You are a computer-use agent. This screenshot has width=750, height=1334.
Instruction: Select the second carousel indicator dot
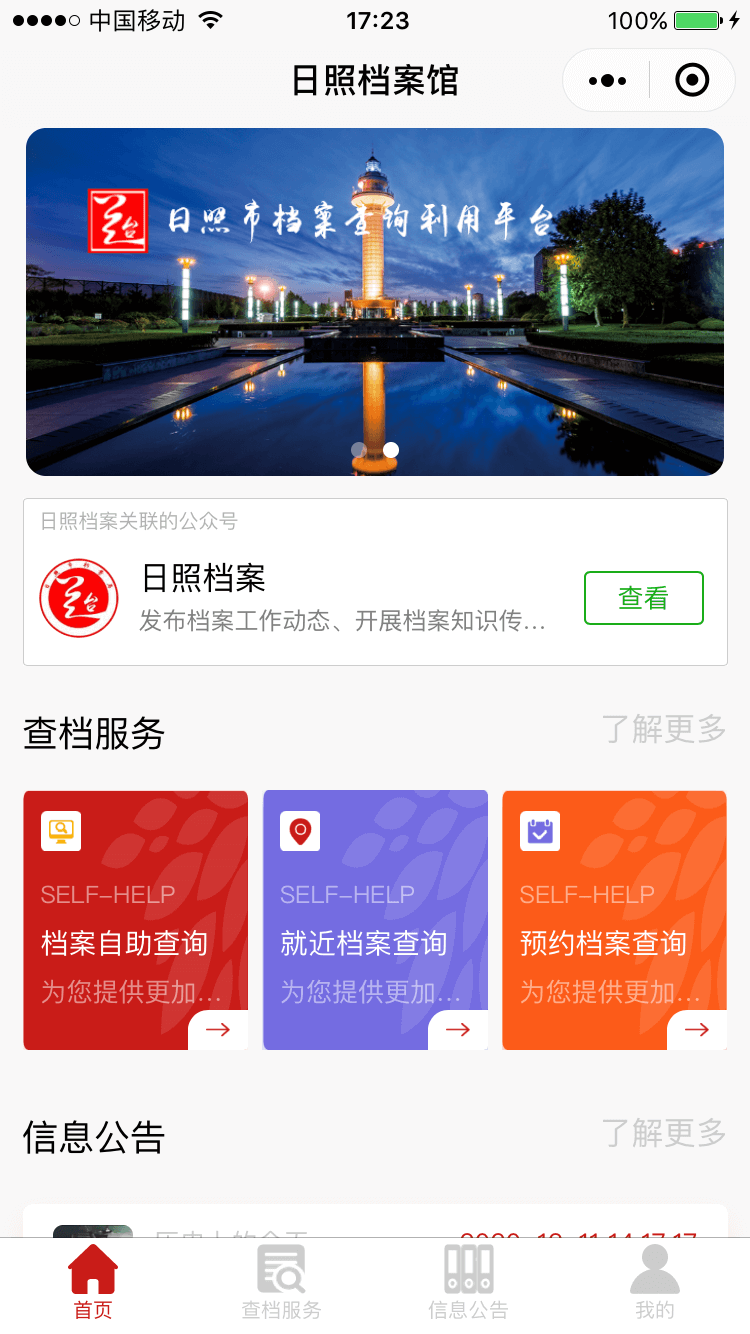tap(391, 450)
